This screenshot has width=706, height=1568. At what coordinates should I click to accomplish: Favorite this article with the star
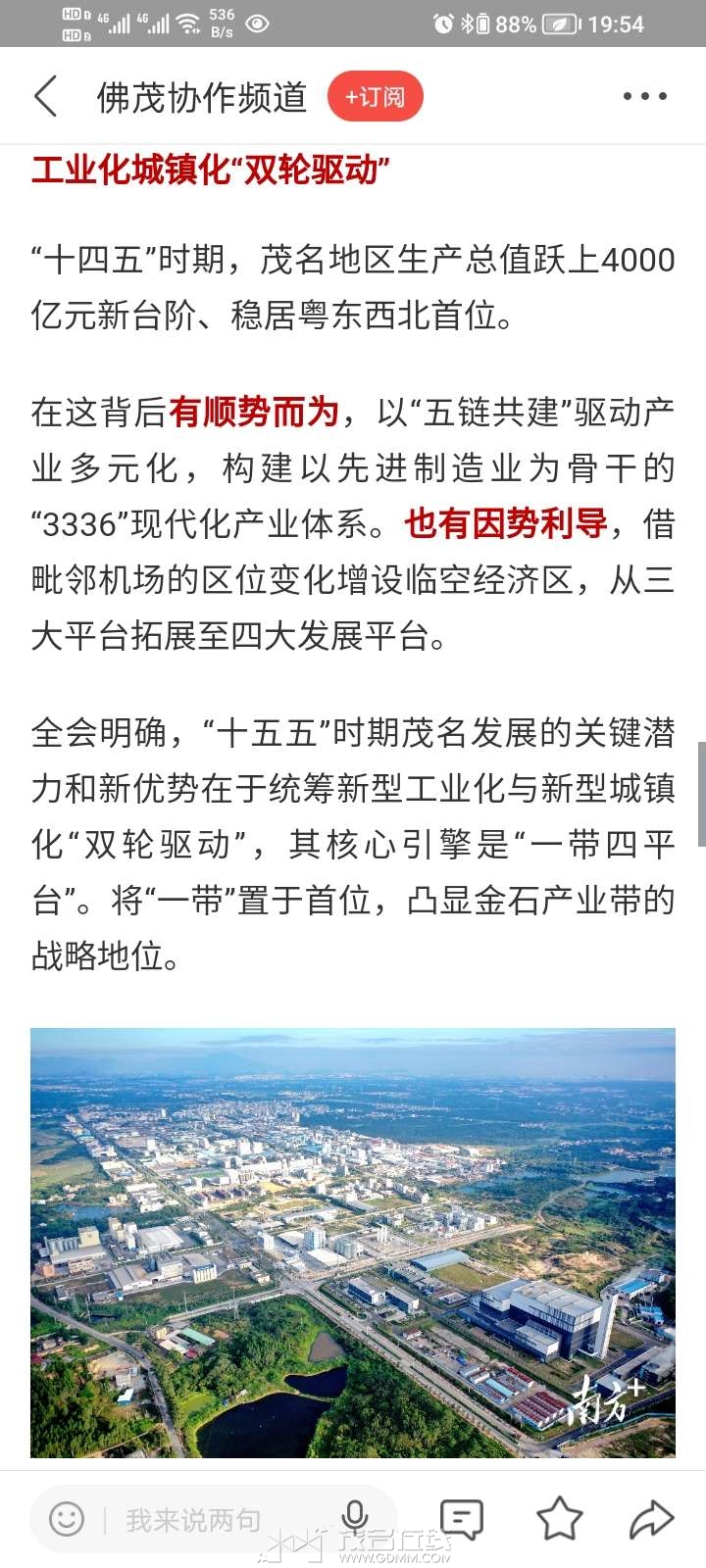pos(559,1519)
